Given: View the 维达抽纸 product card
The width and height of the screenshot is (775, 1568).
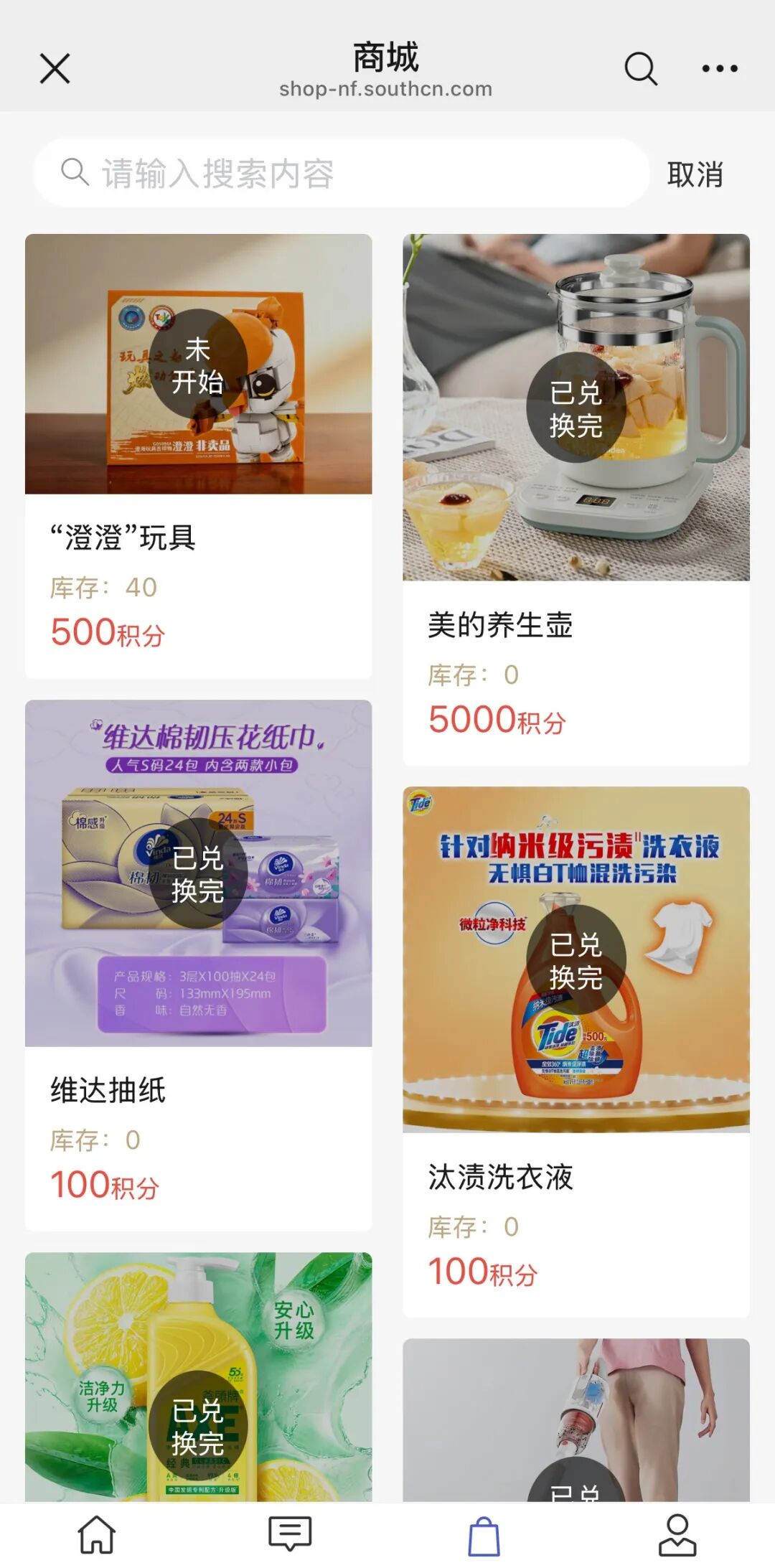Looking at the screenshot, I should [198, 964].
